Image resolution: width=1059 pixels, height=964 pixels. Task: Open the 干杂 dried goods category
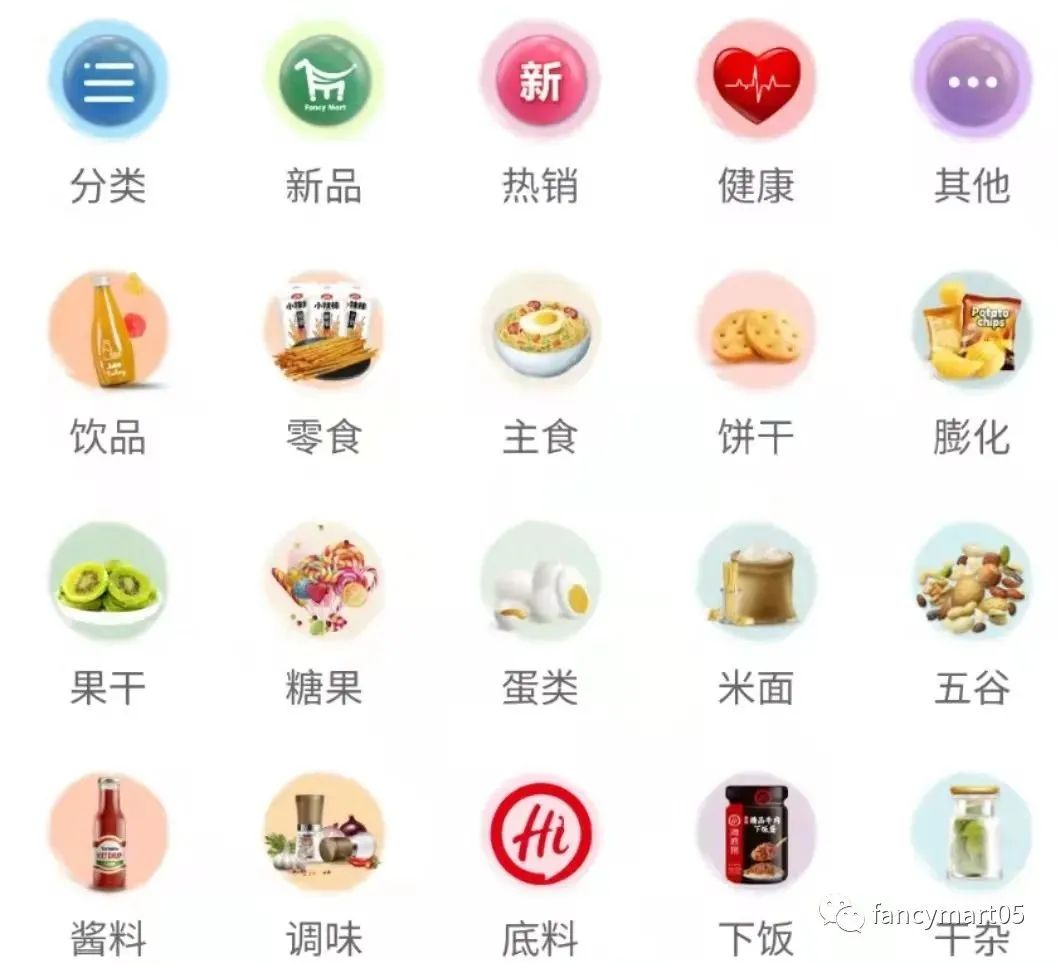click(x=972, y=834)
